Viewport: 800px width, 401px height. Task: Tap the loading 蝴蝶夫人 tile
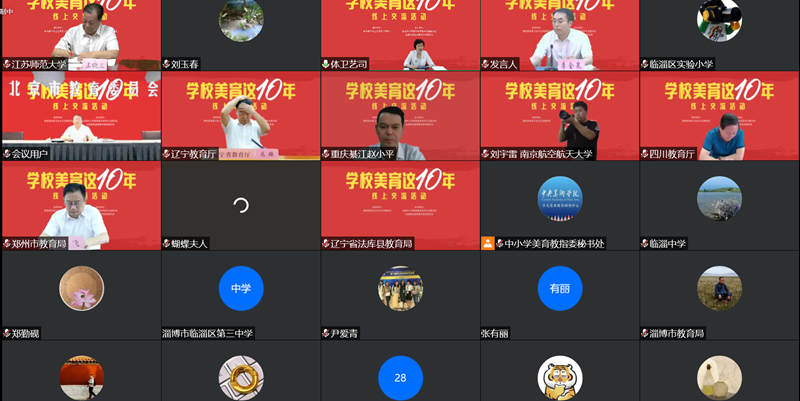pyautogui.click(x=240, y=205)
